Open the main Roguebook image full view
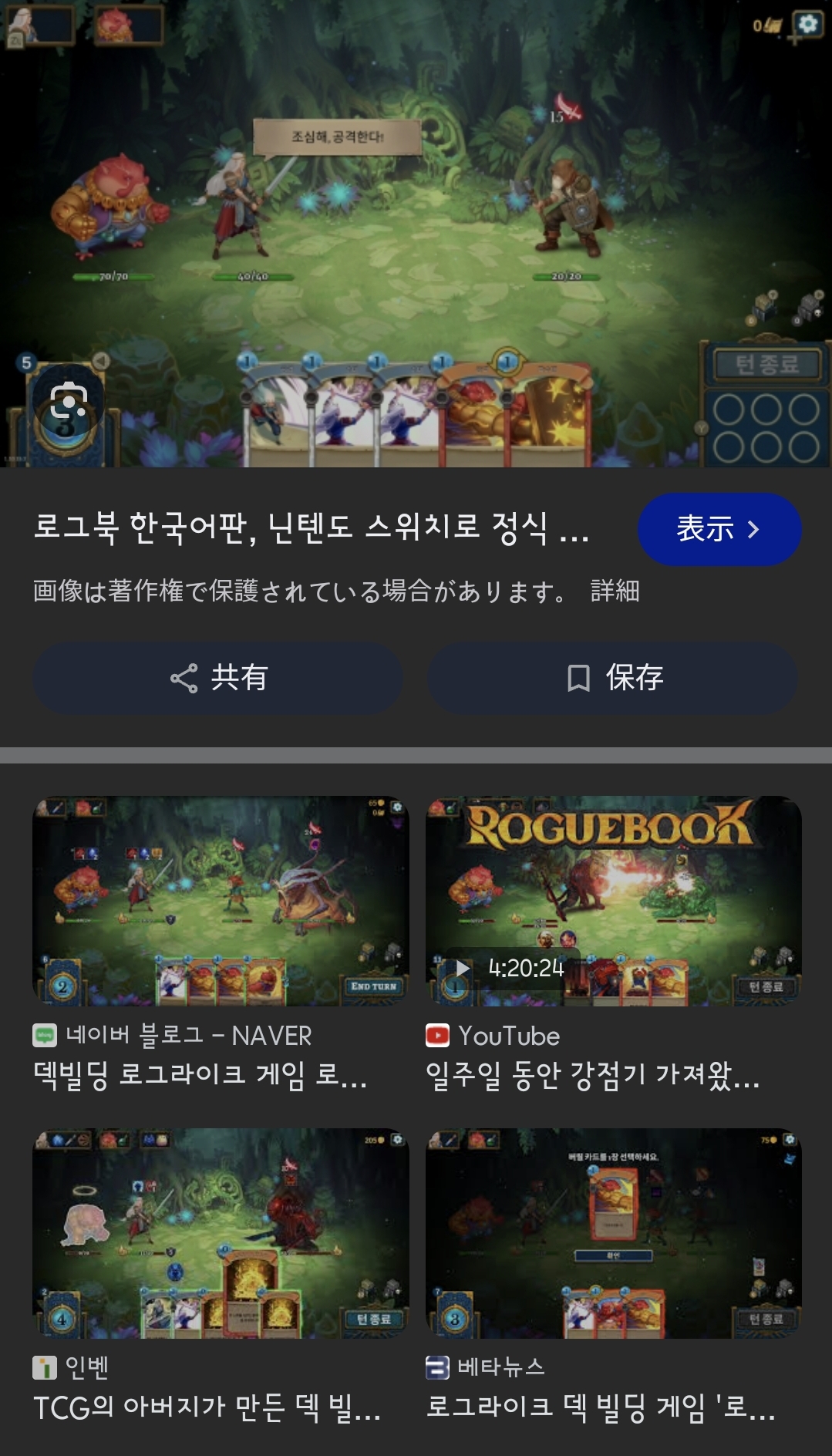This screenshot has width=832, height=1456. pyautogui.click(x=416, y=231)
